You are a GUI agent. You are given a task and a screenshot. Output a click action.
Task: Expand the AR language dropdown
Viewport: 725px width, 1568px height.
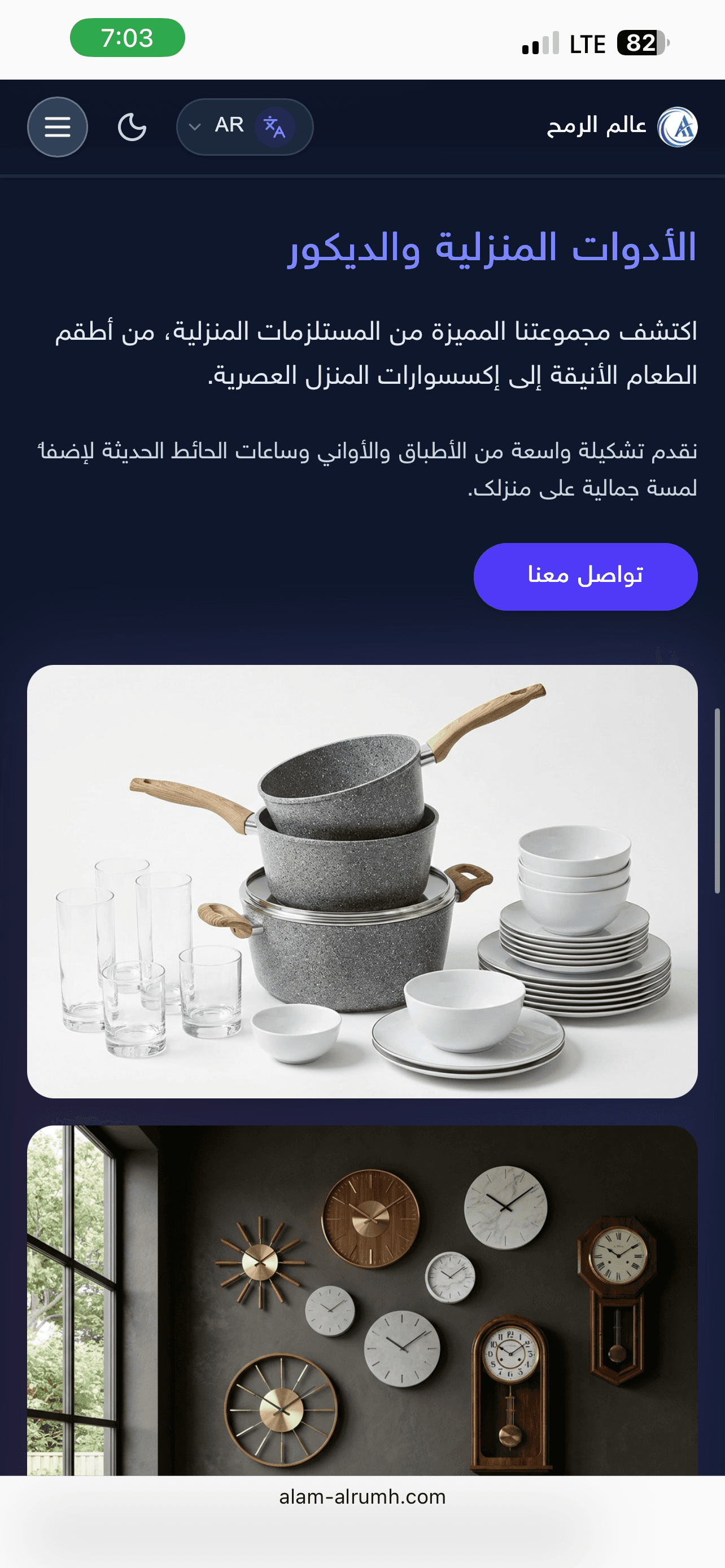(244, 126)
